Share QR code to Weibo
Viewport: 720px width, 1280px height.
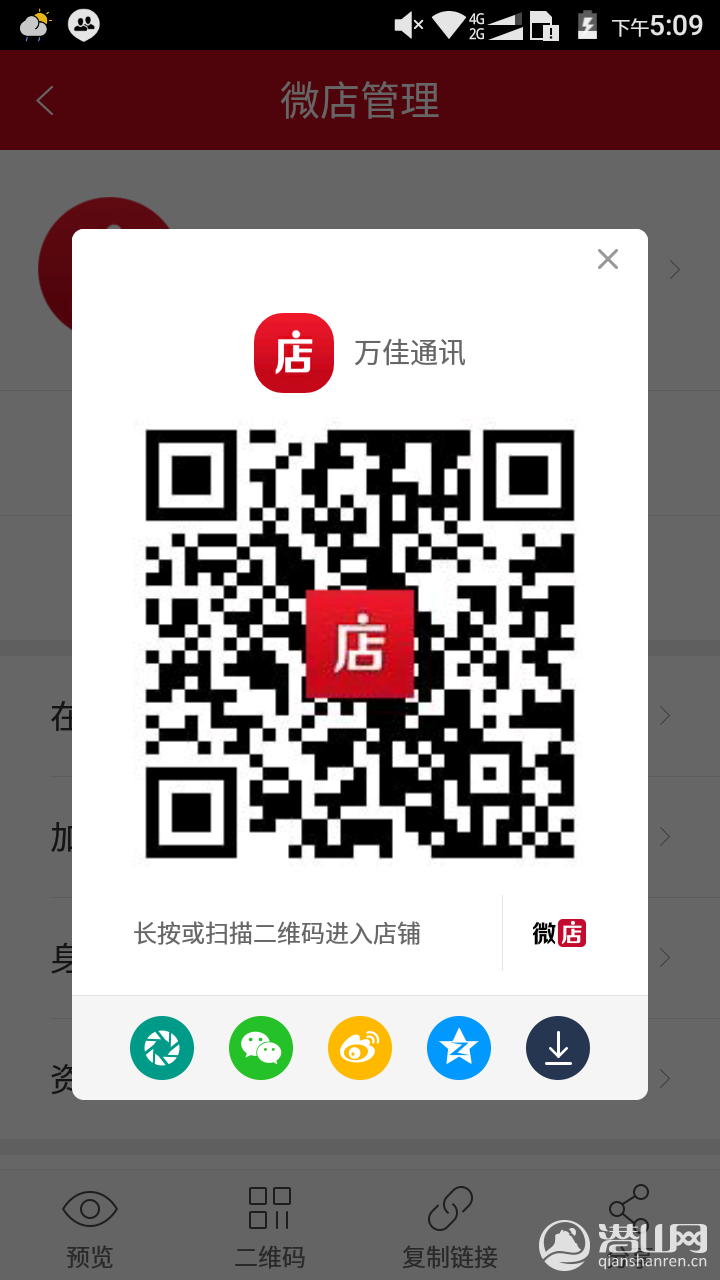(359, 1048)
